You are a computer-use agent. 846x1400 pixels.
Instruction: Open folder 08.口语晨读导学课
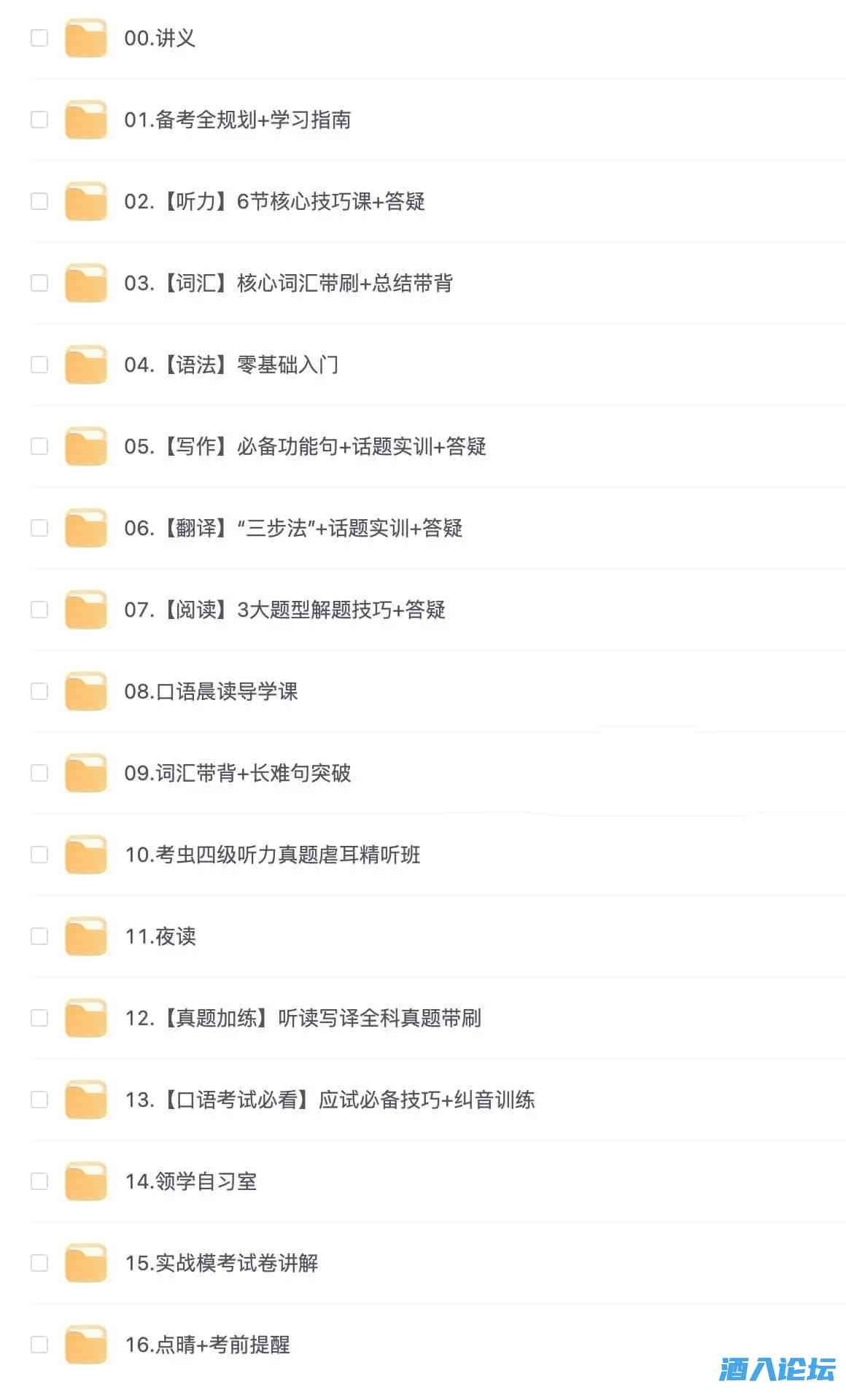[x=211, y=691]
